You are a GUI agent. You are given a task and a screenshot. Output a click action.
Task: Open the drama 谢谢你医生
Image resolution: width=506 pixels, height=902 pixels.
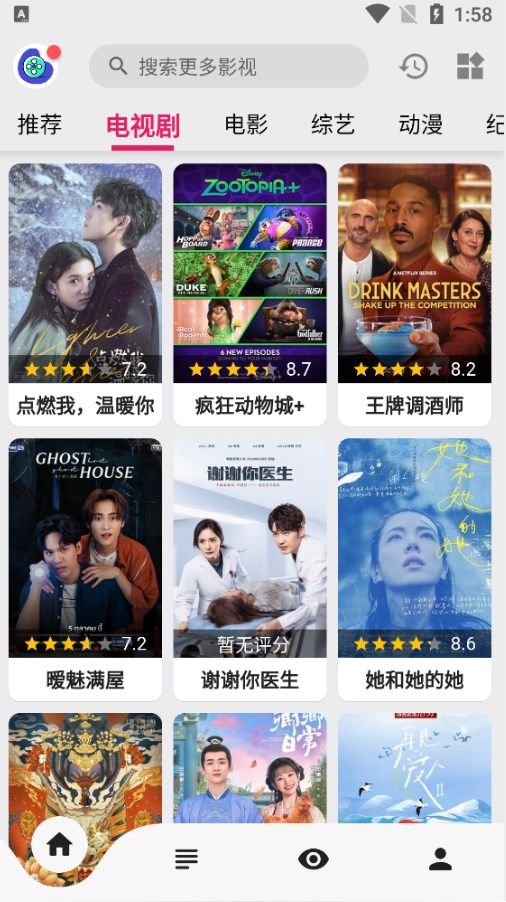(x=250, y=570)
